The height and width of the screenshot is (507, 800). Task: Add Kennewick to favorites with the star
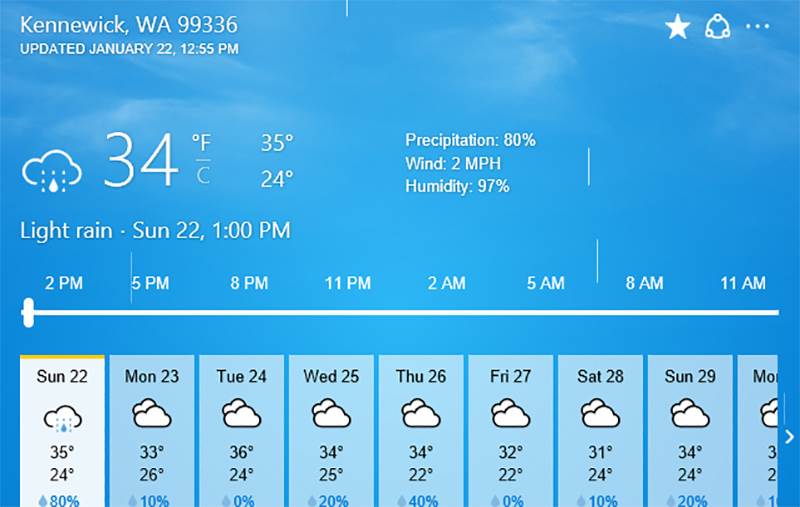coord(678,27)
